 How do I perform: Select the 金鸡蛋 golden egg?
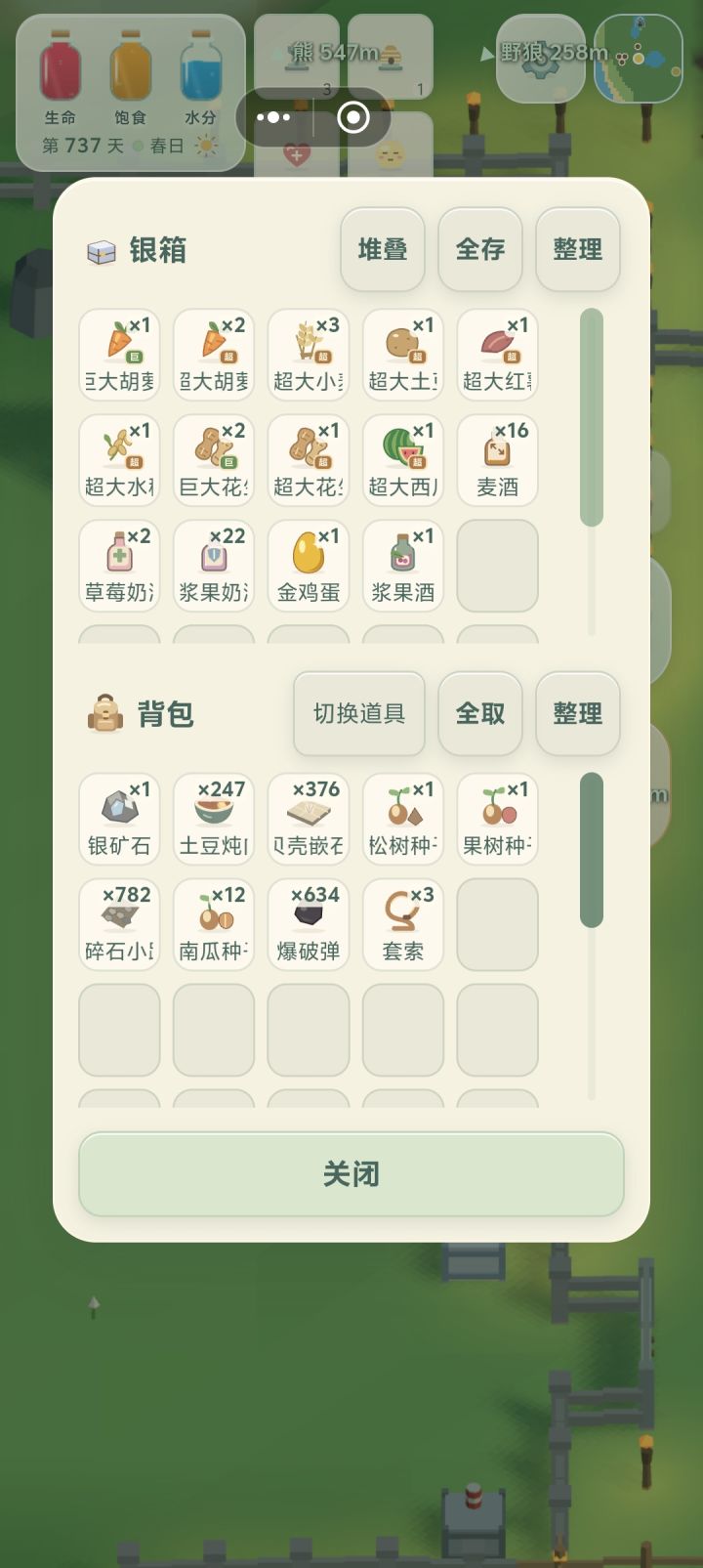(309, 566)
